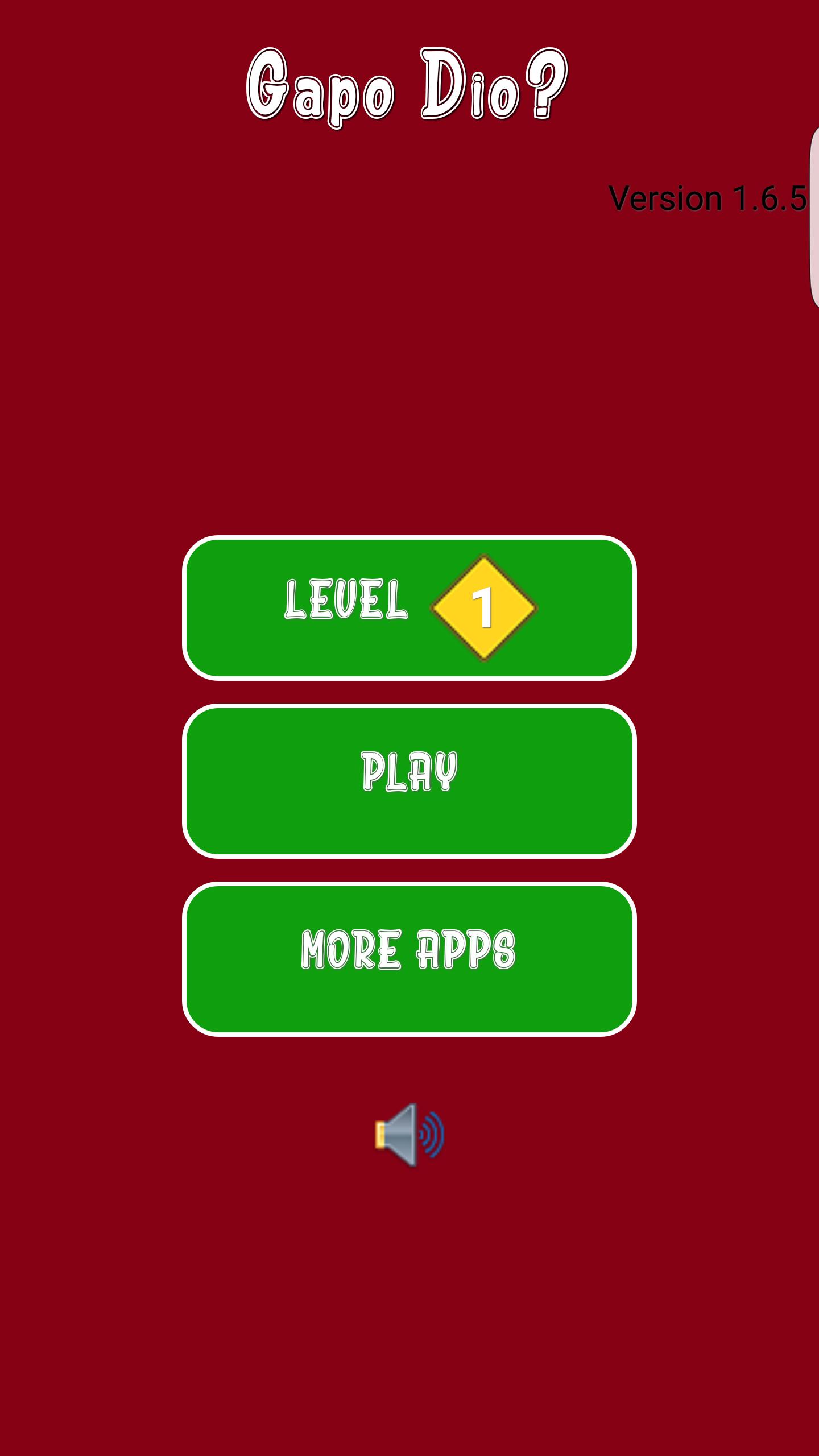The height and width of the screenshot is (1456, 819).
Task: Open the Level 1 selector button
Action: (x=409, y=607)
